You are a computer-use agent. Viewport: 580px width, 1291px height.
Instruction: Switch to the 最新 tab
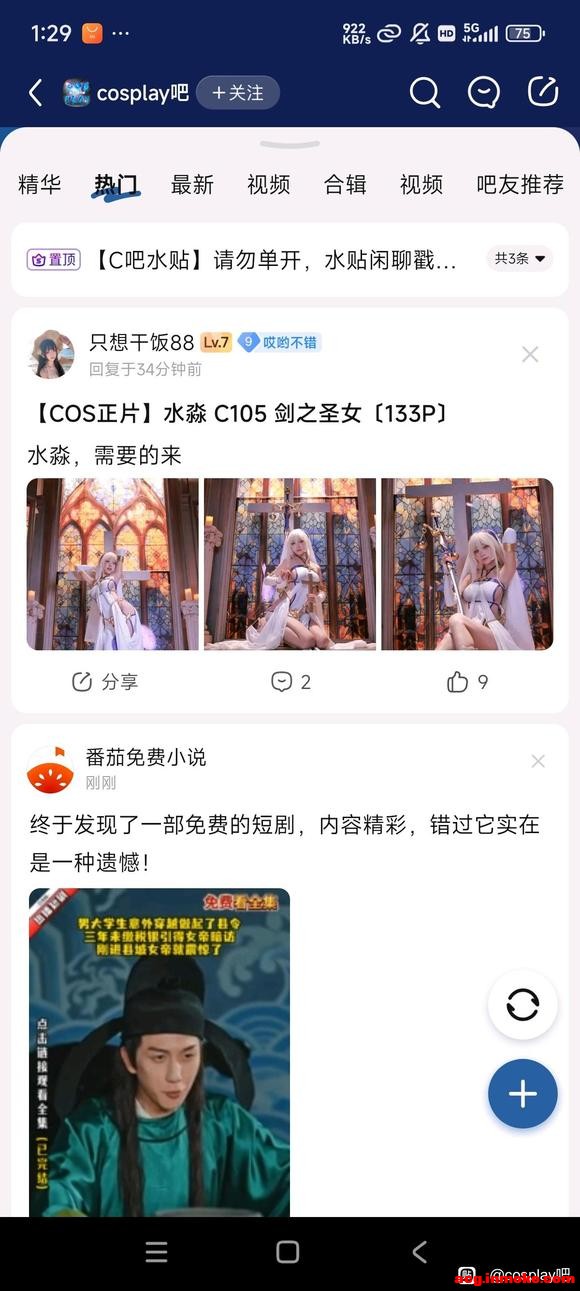192,184
